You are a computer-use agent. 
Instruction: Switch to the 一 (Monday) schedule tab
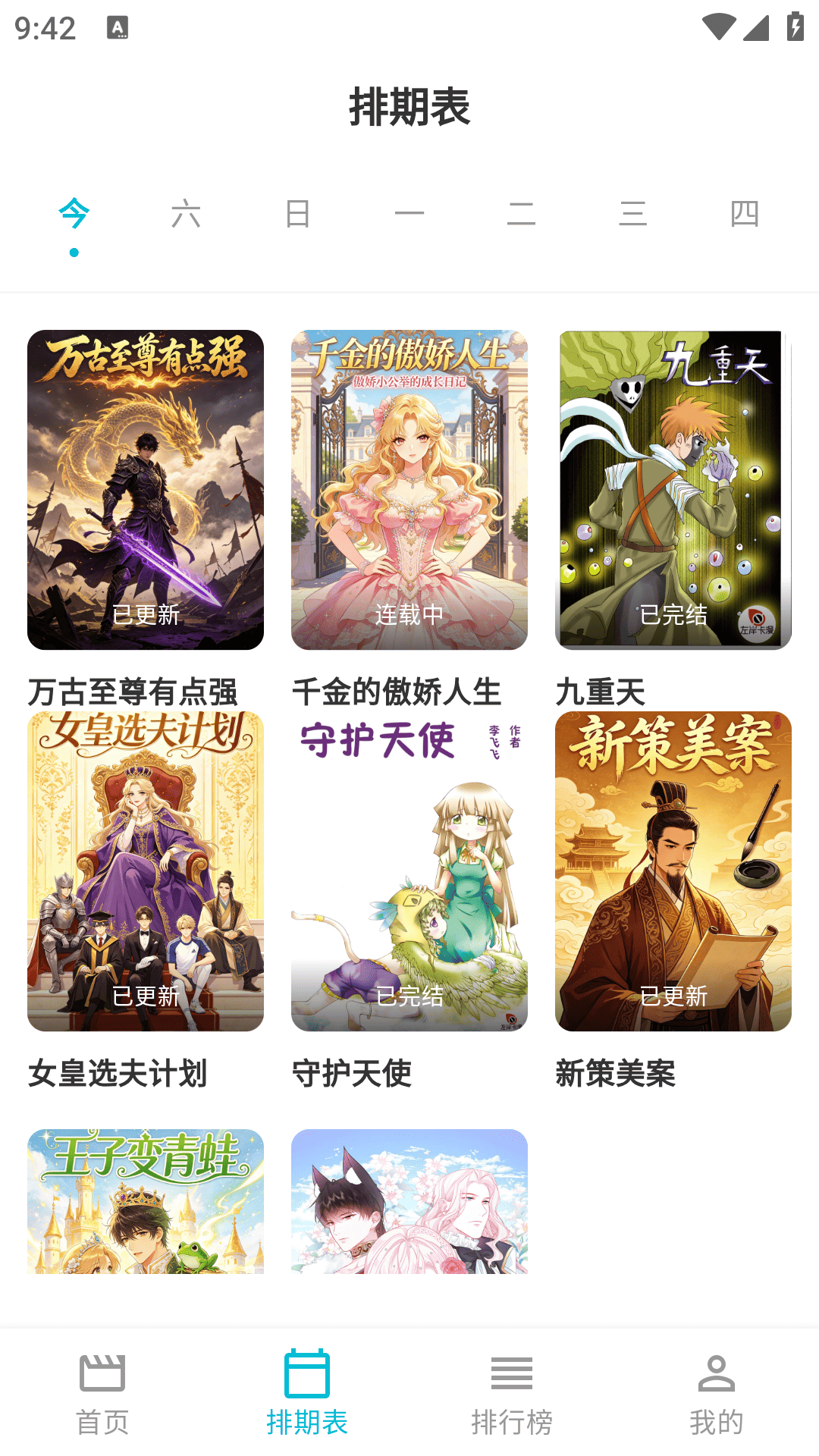[x=409, y=215]
